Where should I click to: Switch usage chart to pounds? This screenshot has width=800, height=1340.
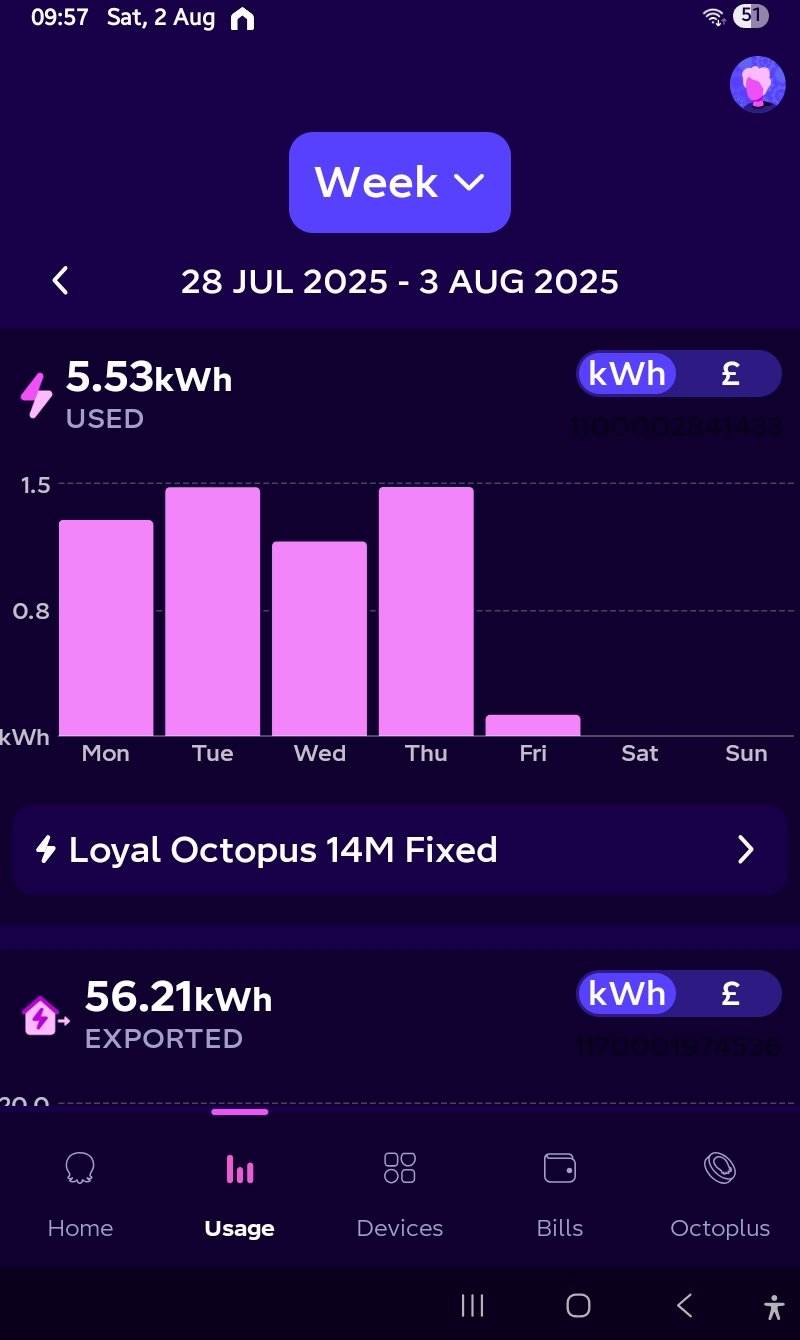(730, 374)
